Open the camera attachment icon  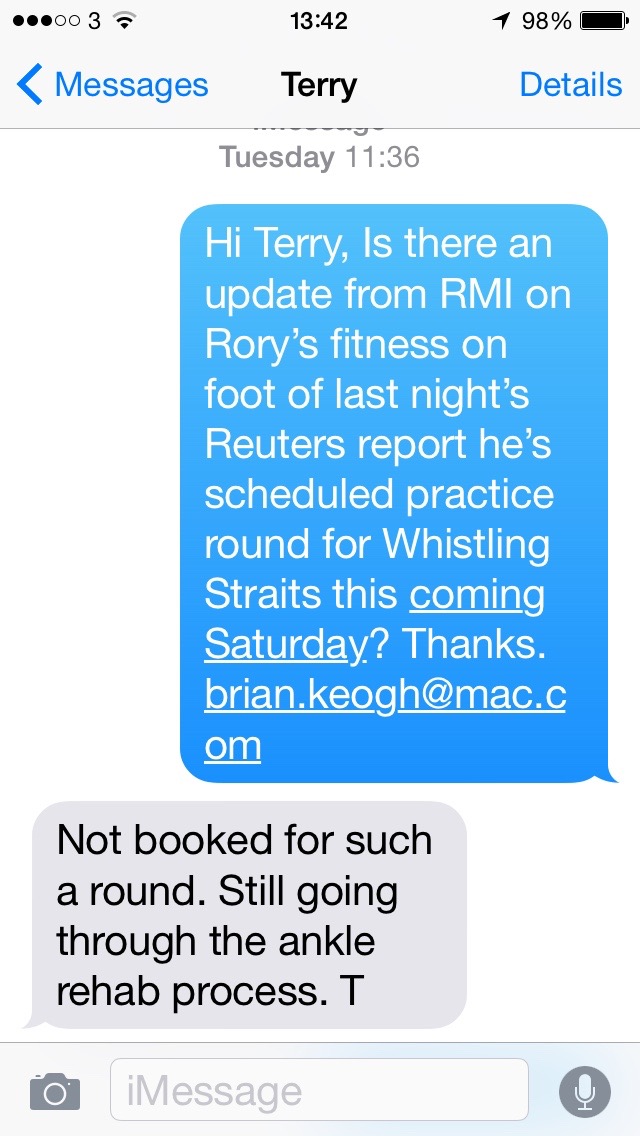(x=54, y=1091)
